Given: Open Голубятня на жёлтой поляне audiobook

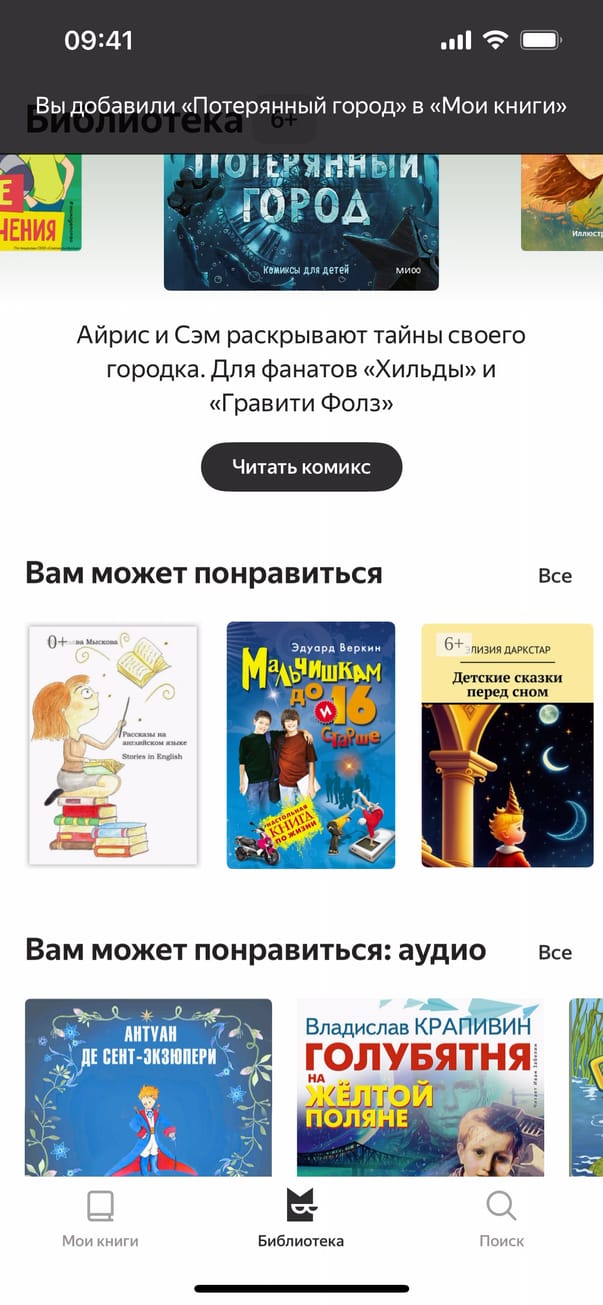Looking at the screenshot, I should click(420, 1087).
